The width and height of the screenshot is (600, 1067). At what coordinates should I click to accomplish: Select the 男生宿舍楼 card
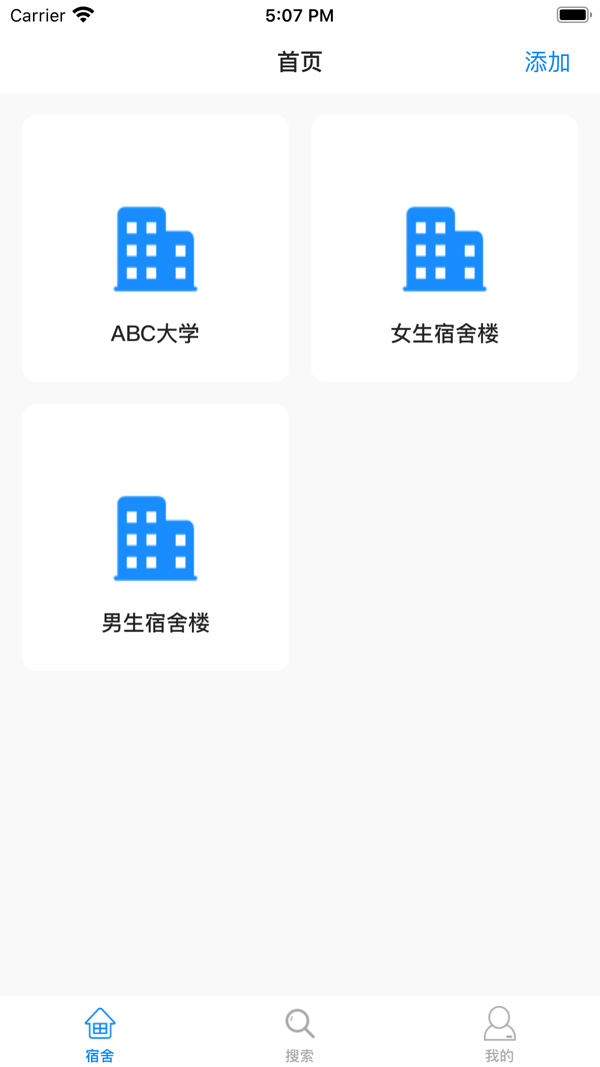(155, 537)
